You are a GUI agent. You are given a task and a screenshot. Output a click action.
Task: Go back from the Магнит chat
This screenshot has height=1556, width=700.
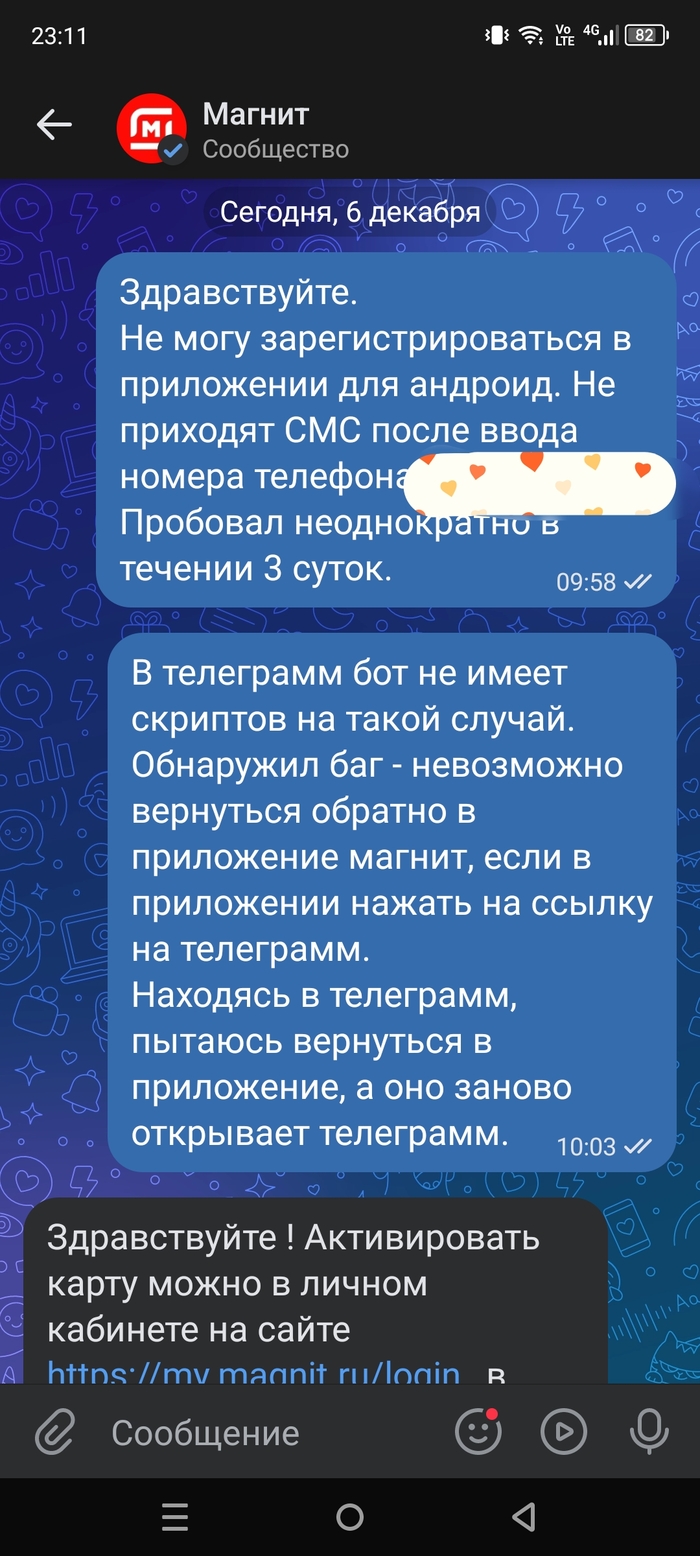(54, 124)
